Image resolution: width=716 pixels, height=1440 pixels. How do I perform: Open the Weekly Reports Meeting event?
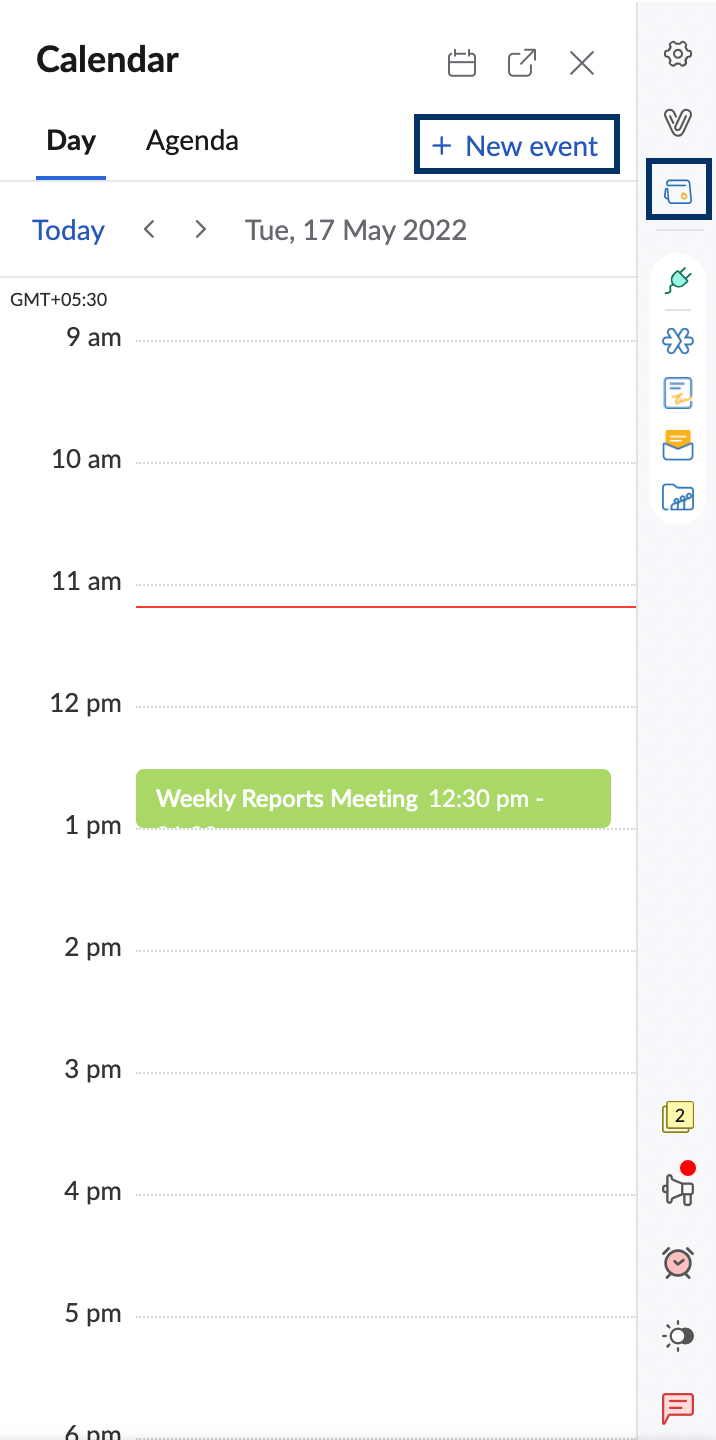[x=372, y=798]
